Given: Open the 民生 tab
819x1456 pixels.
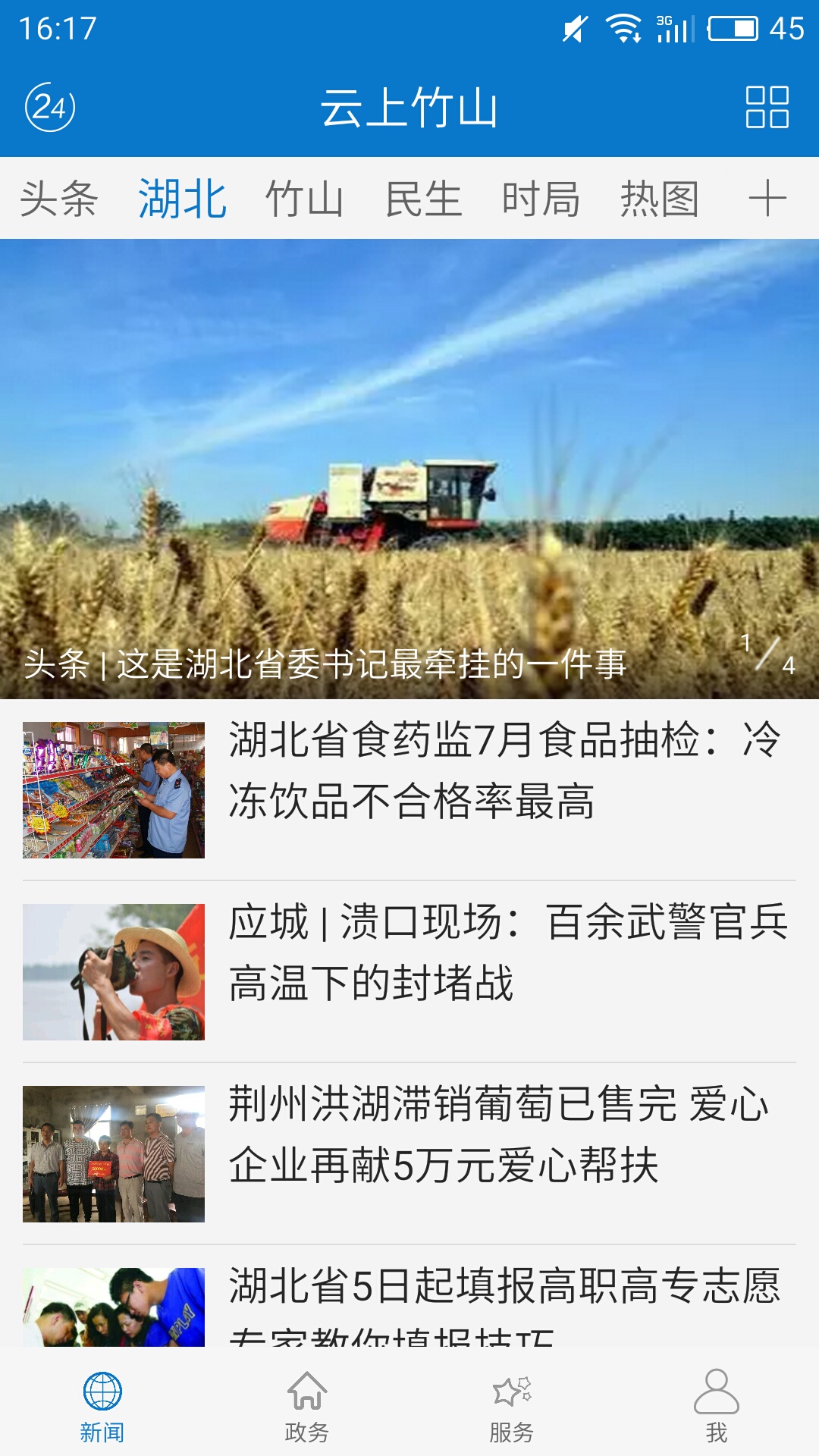Looking at the screenshot, I should point(423,199).
